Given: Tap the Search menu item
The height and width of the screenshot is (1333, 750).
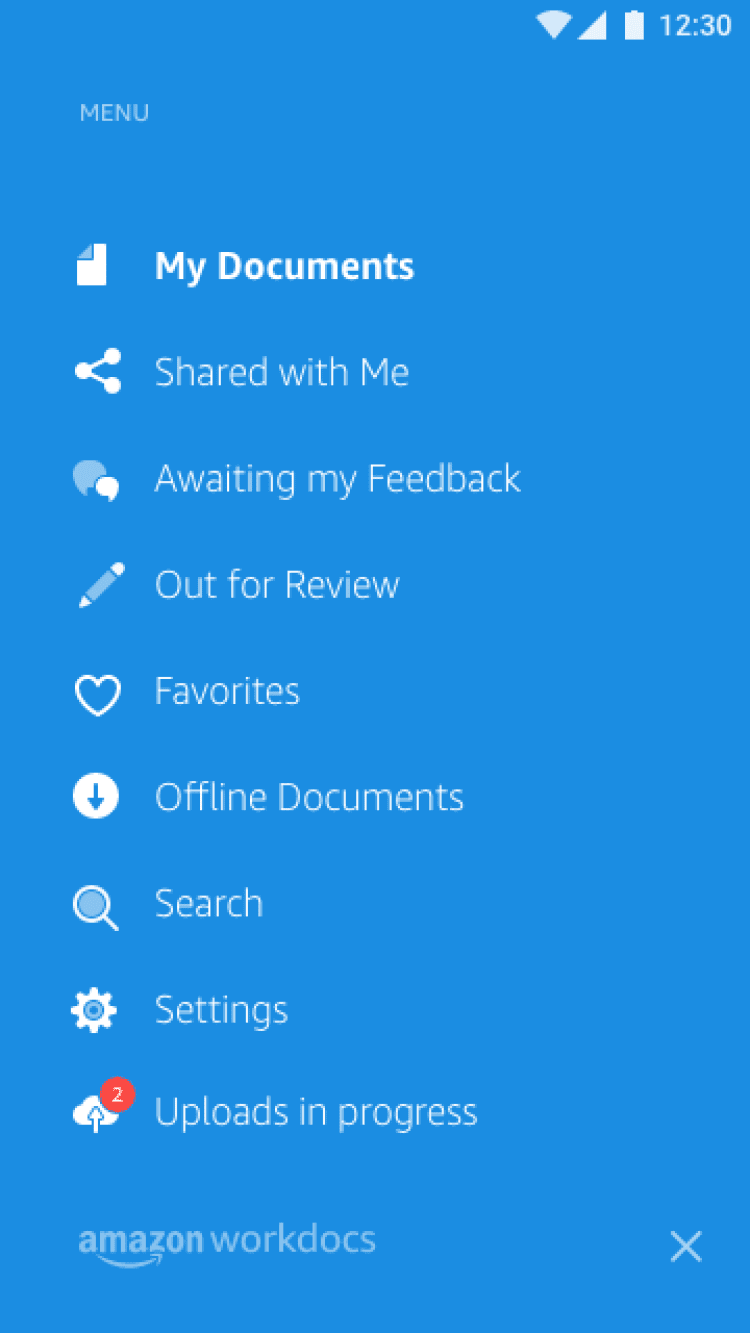Looking at the screenshot, I should click(208, 904).
